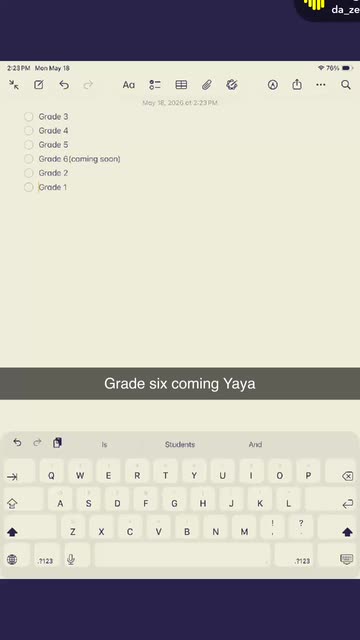
Task: Tap the backspace key on keyboard
Action: pos(342,473)
